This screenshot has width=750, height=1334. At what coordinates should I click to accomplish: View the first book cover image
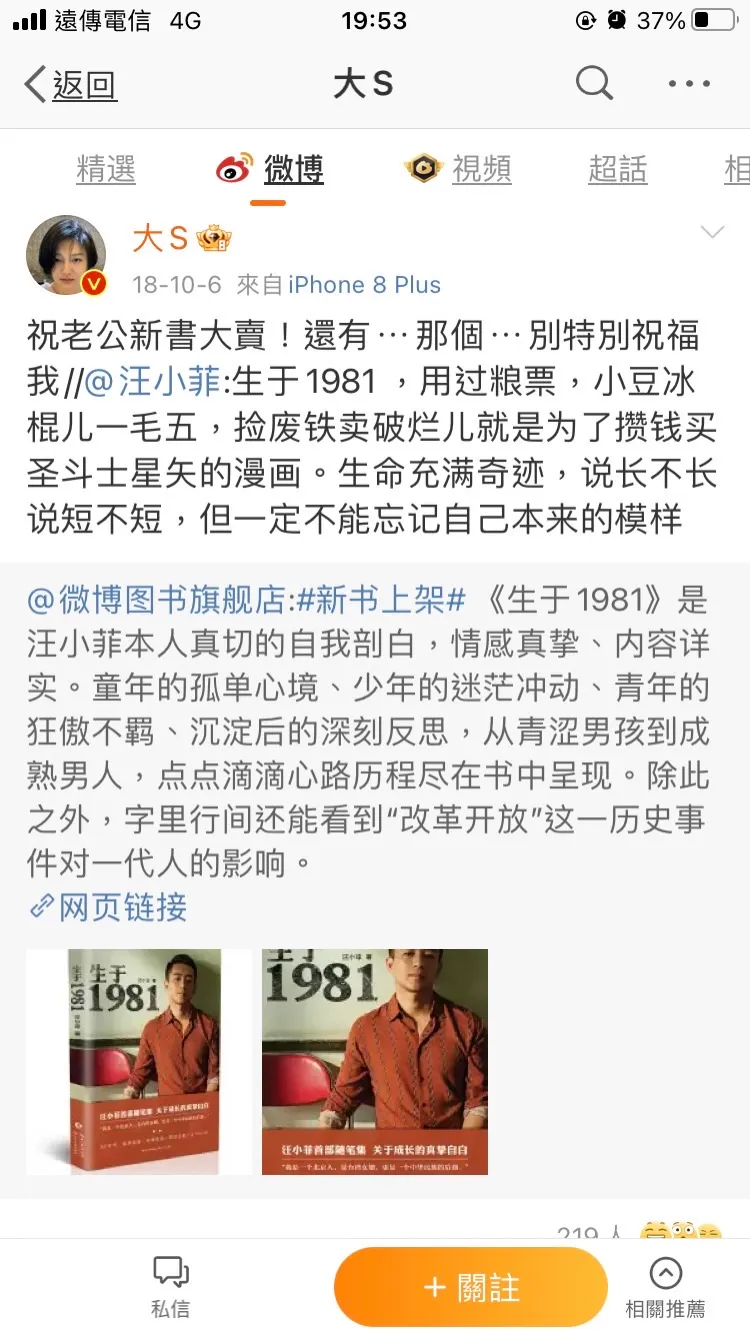(x=139, y=1061)
